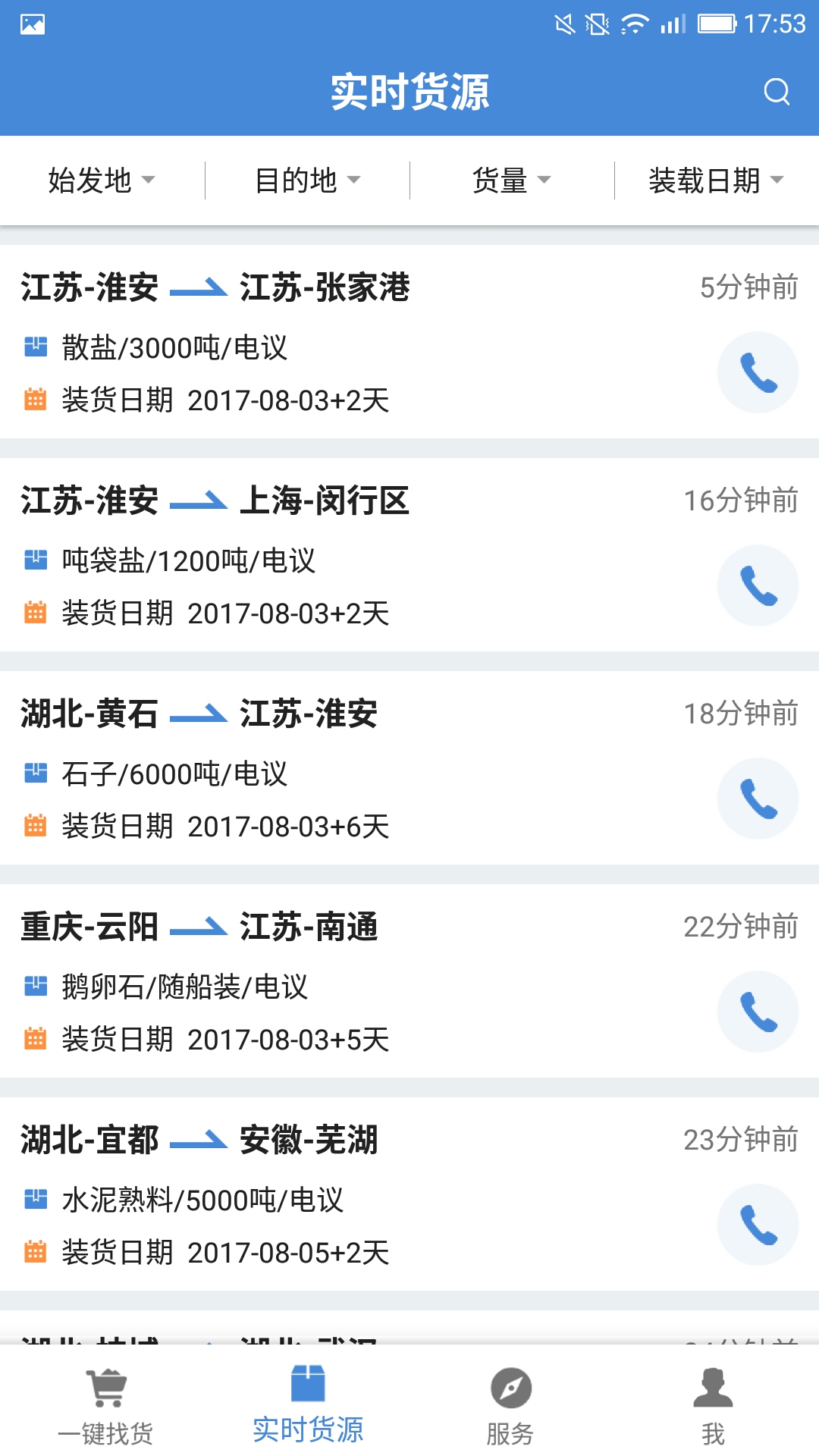Expand the 目的地 destination filter
The image size is (819, 1456).
(x=307, y=180)
